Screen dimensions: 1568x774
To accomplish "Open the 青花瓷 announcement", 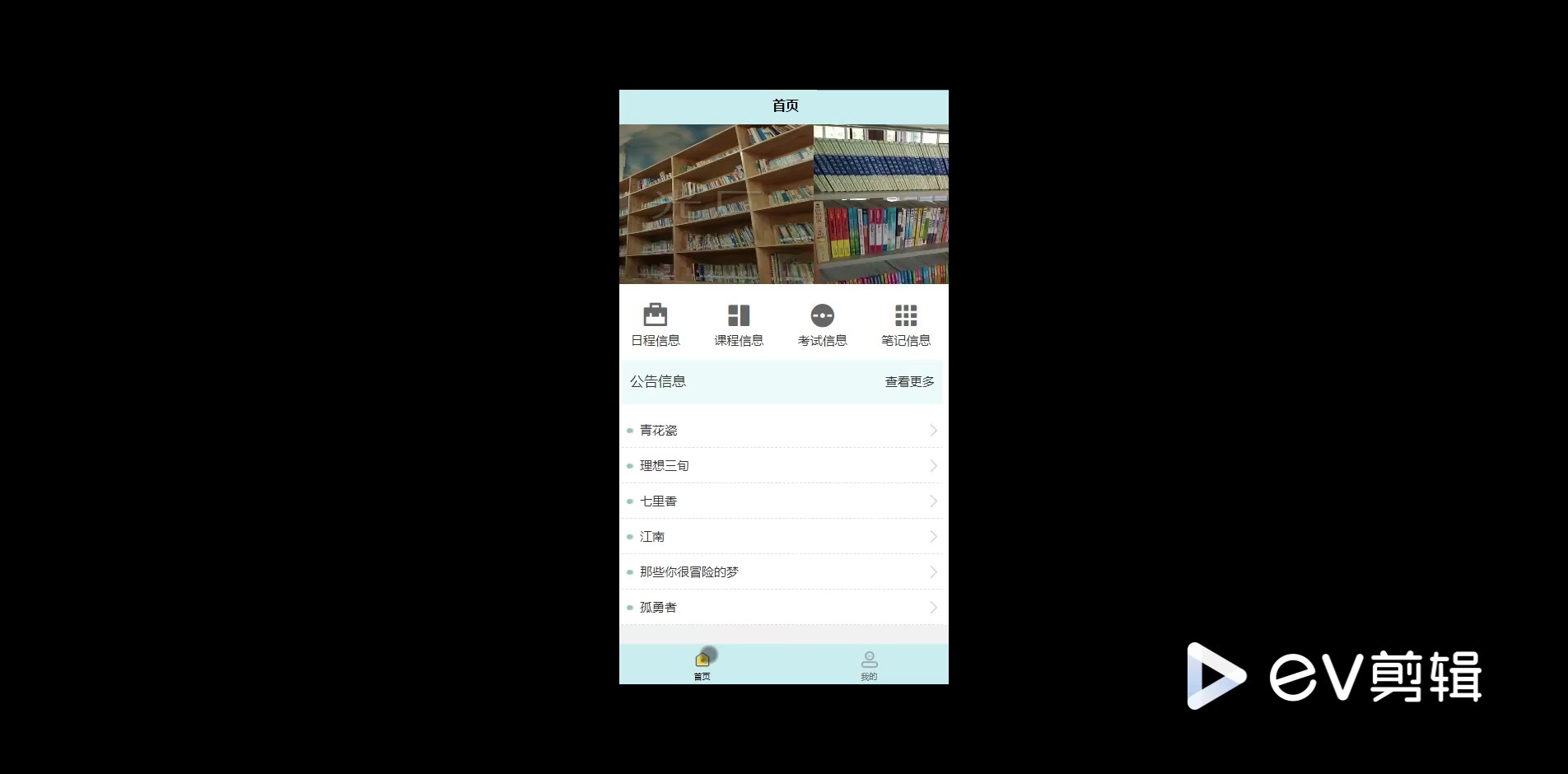I will pos(782,431).
